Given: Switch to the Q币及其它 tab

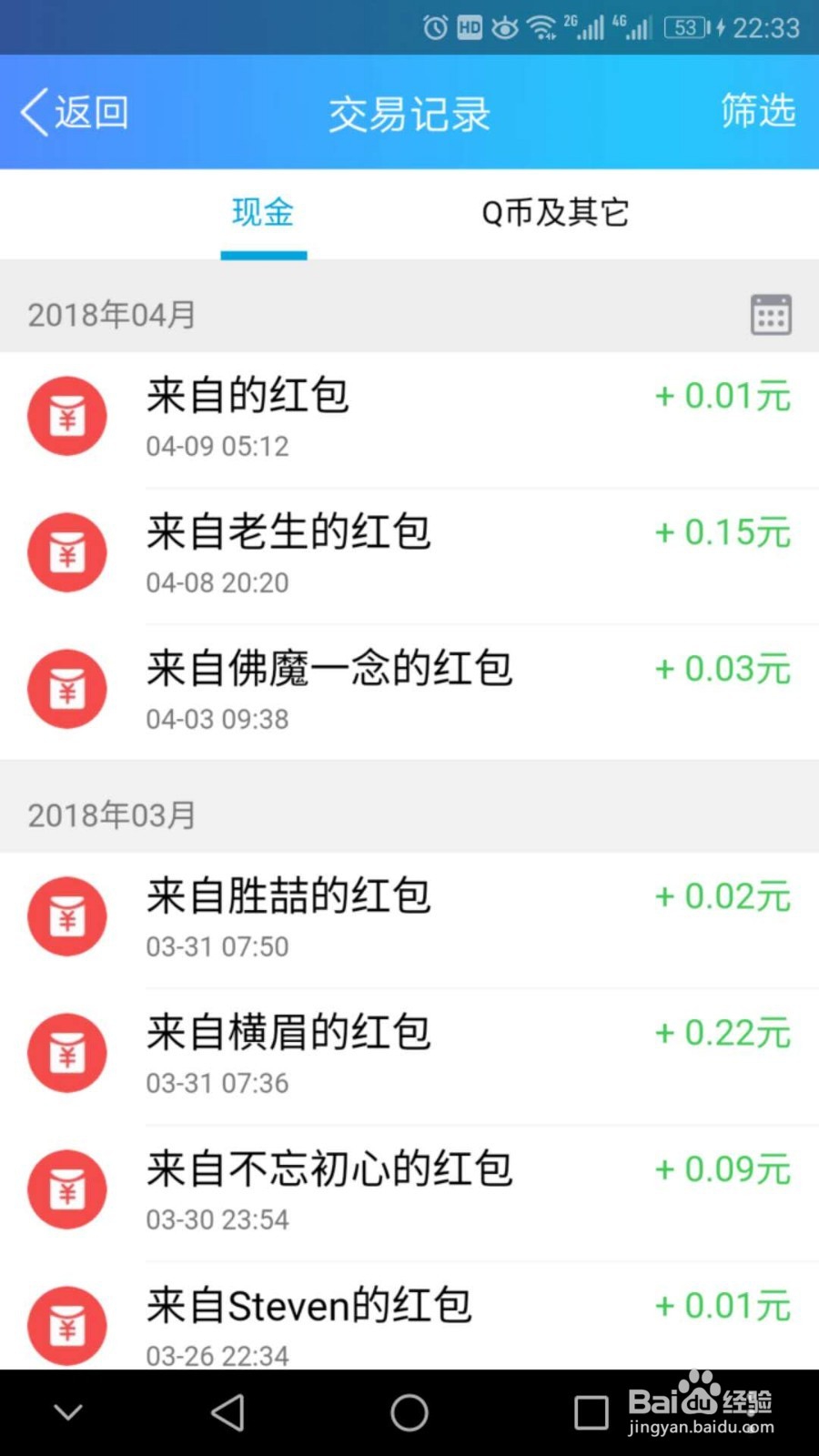Looking at the screenshot, I should pyautogui.click(x=555, y=213).
